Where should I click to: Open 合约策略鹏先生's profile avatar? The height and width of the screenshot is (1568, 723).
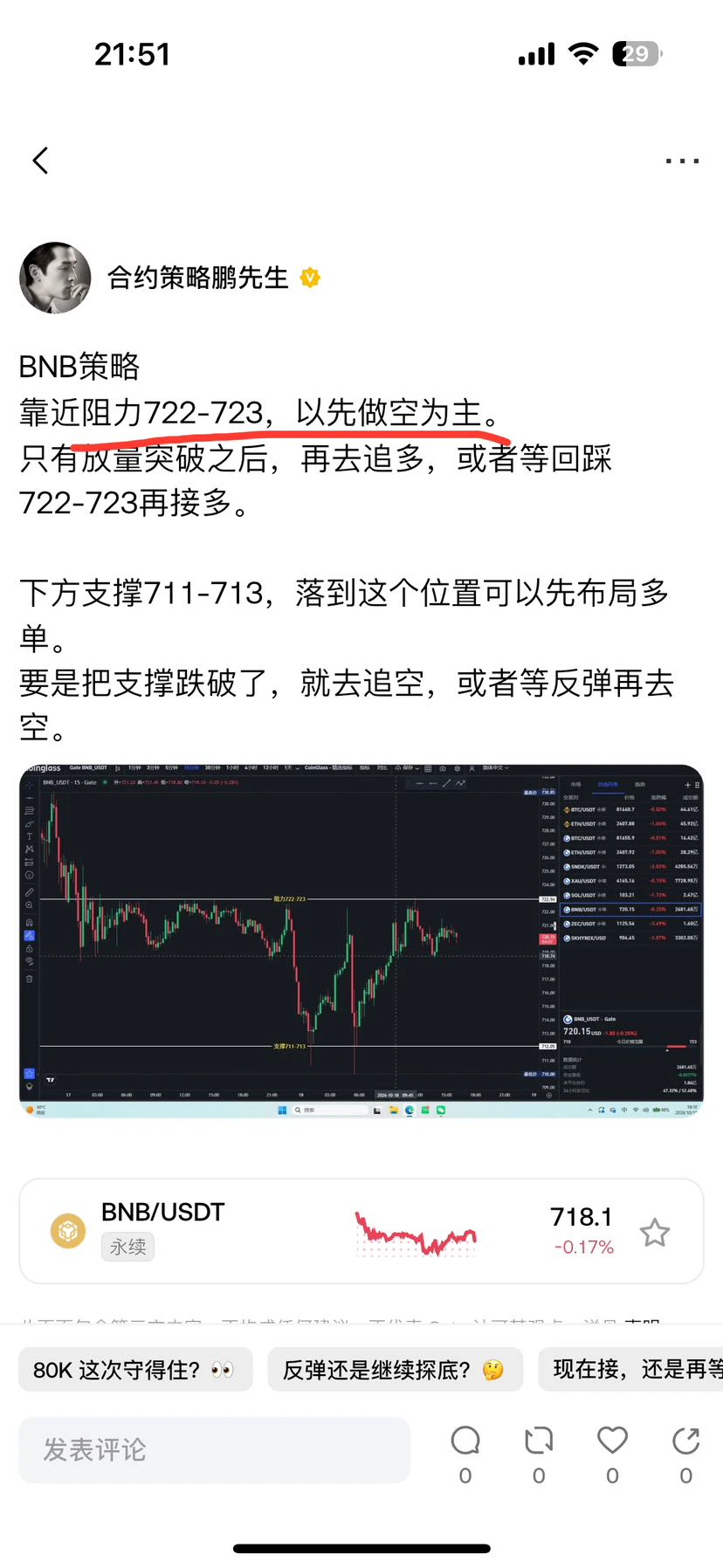click(x=55, y=278)
